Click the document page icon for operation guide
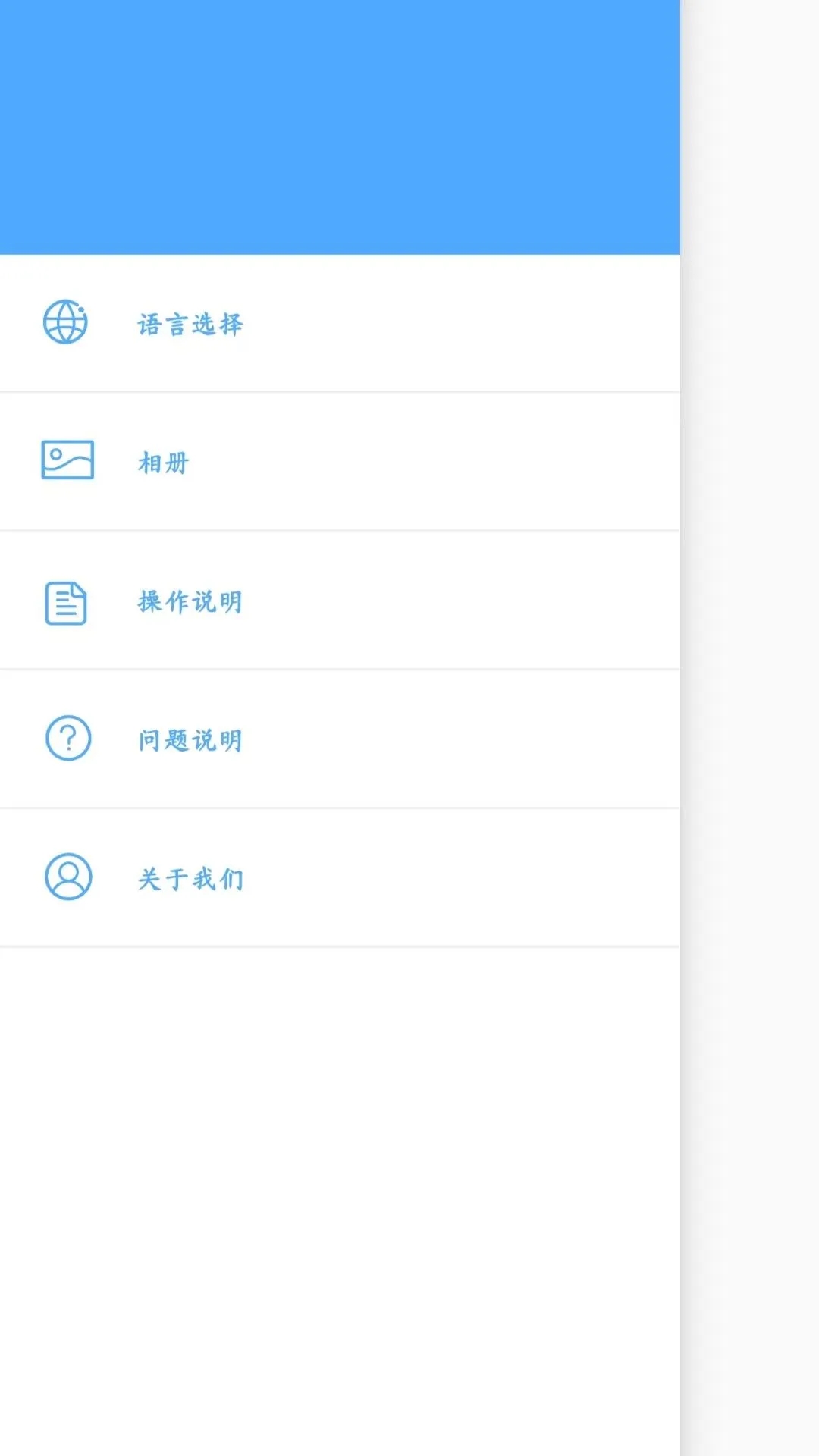 tap(67, 601)
